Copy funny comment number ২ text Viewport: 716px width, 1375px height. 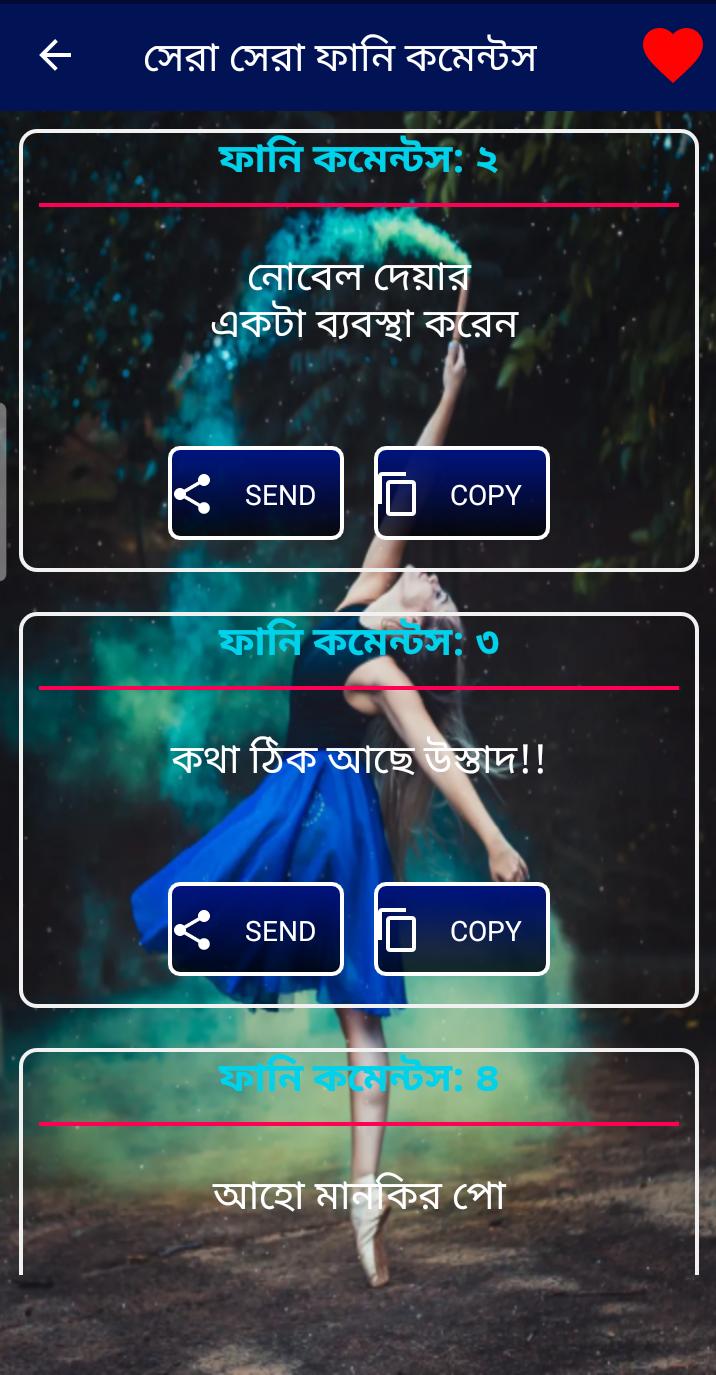pyautogui.click(x=462, y=494)
